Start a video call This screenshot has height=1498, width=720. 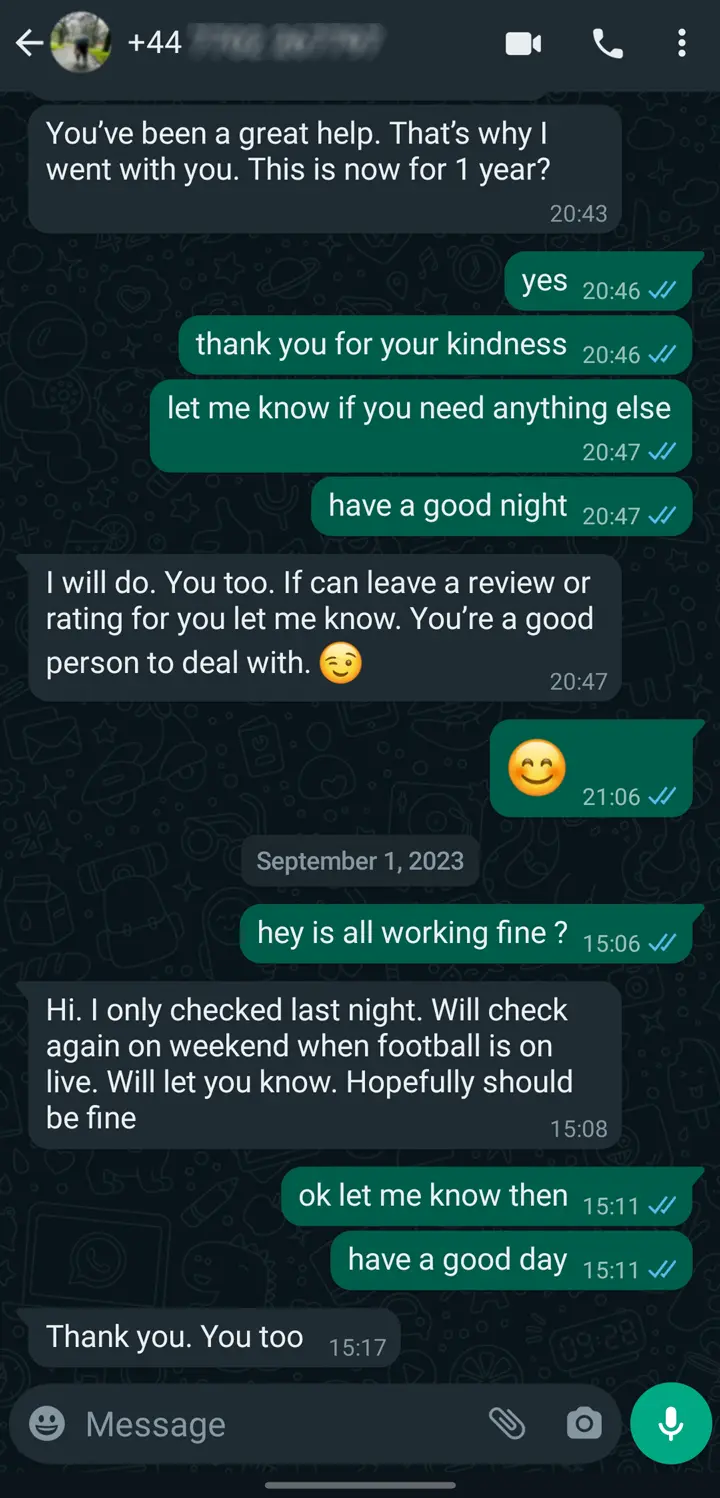click(523, 43)
